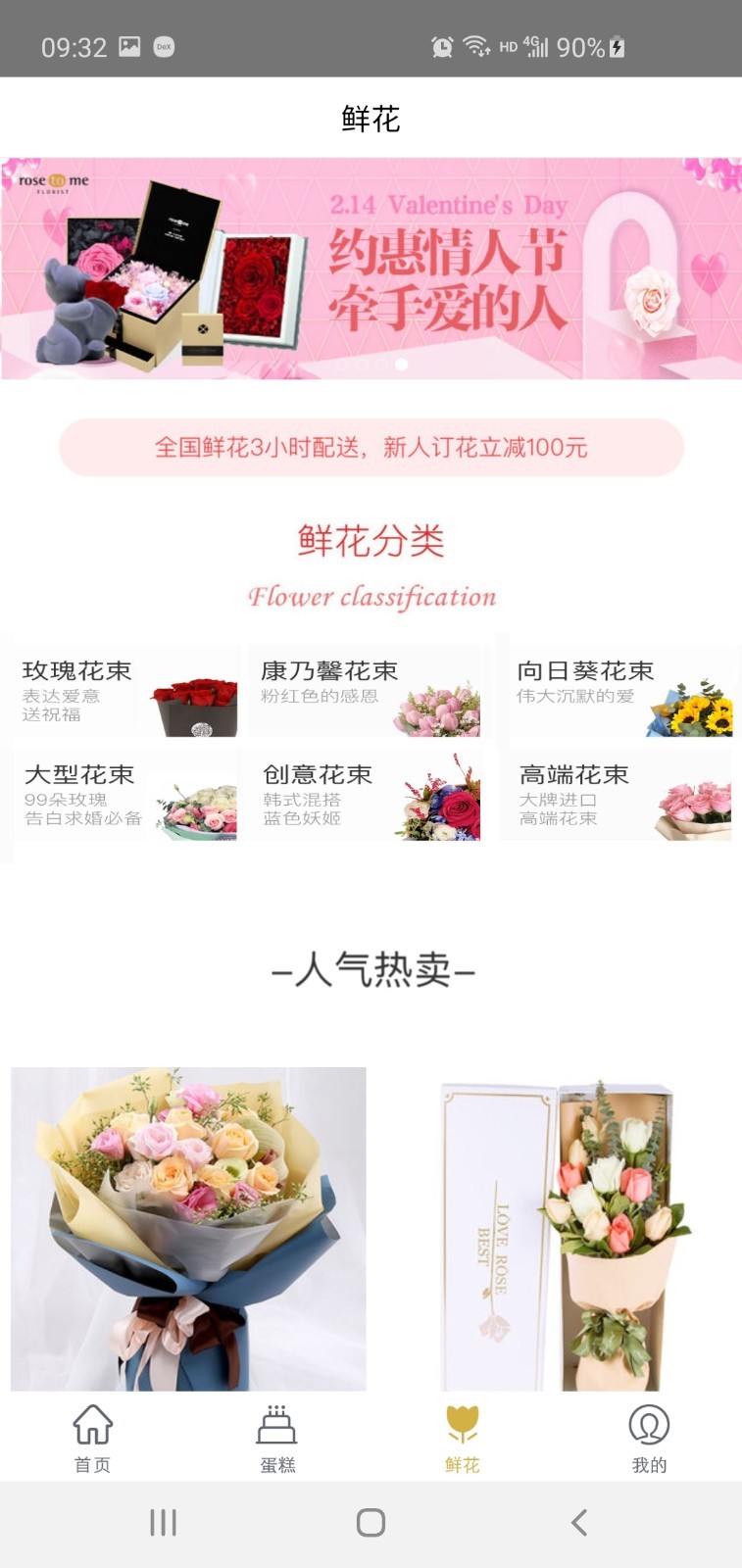The width and height of the screenshot is (742, 1568).
Task: Open recent apps from the navigation bar
Action: (163, 1522)
